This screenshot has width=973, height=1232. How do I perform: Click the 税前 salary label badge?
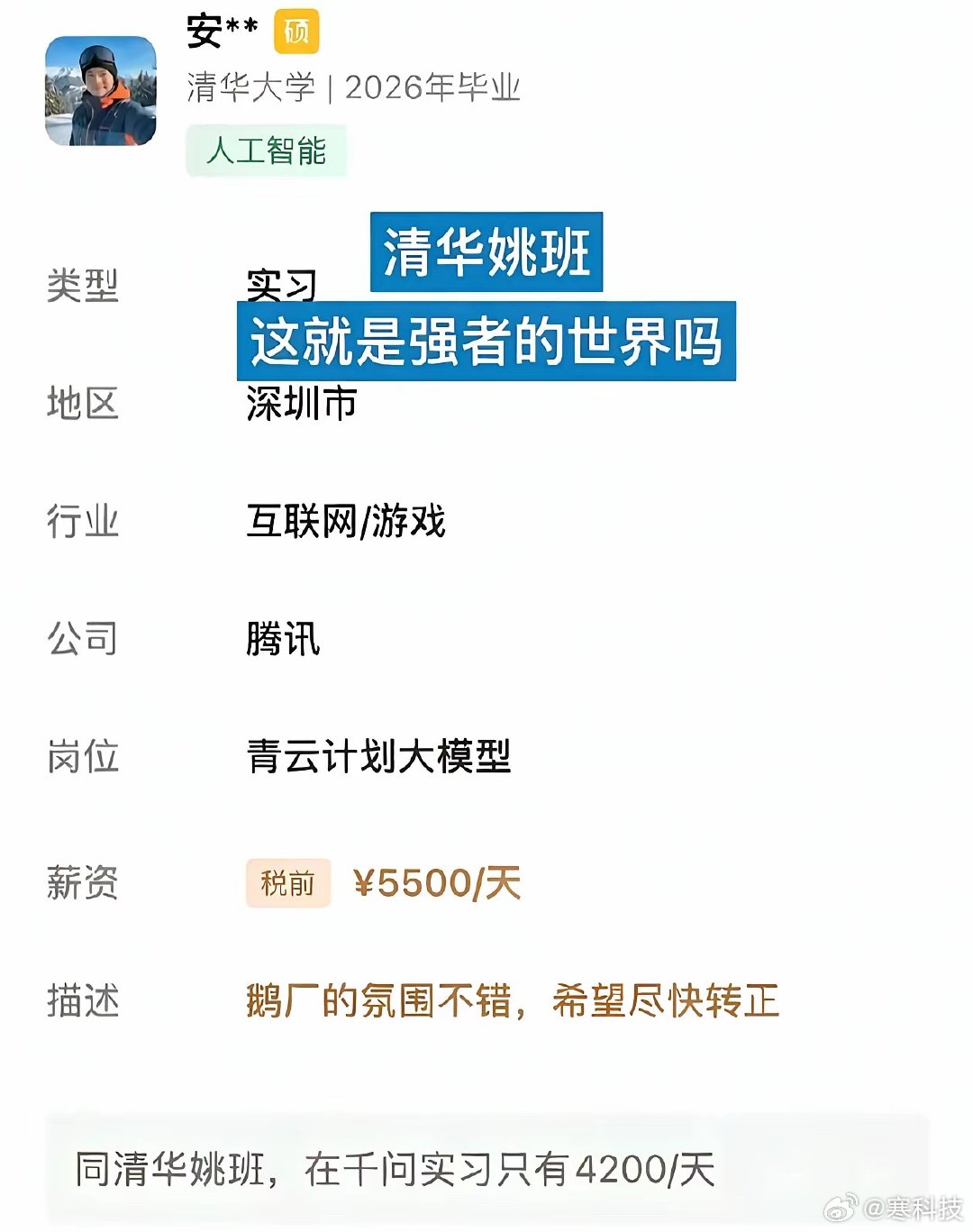(286, 885)
